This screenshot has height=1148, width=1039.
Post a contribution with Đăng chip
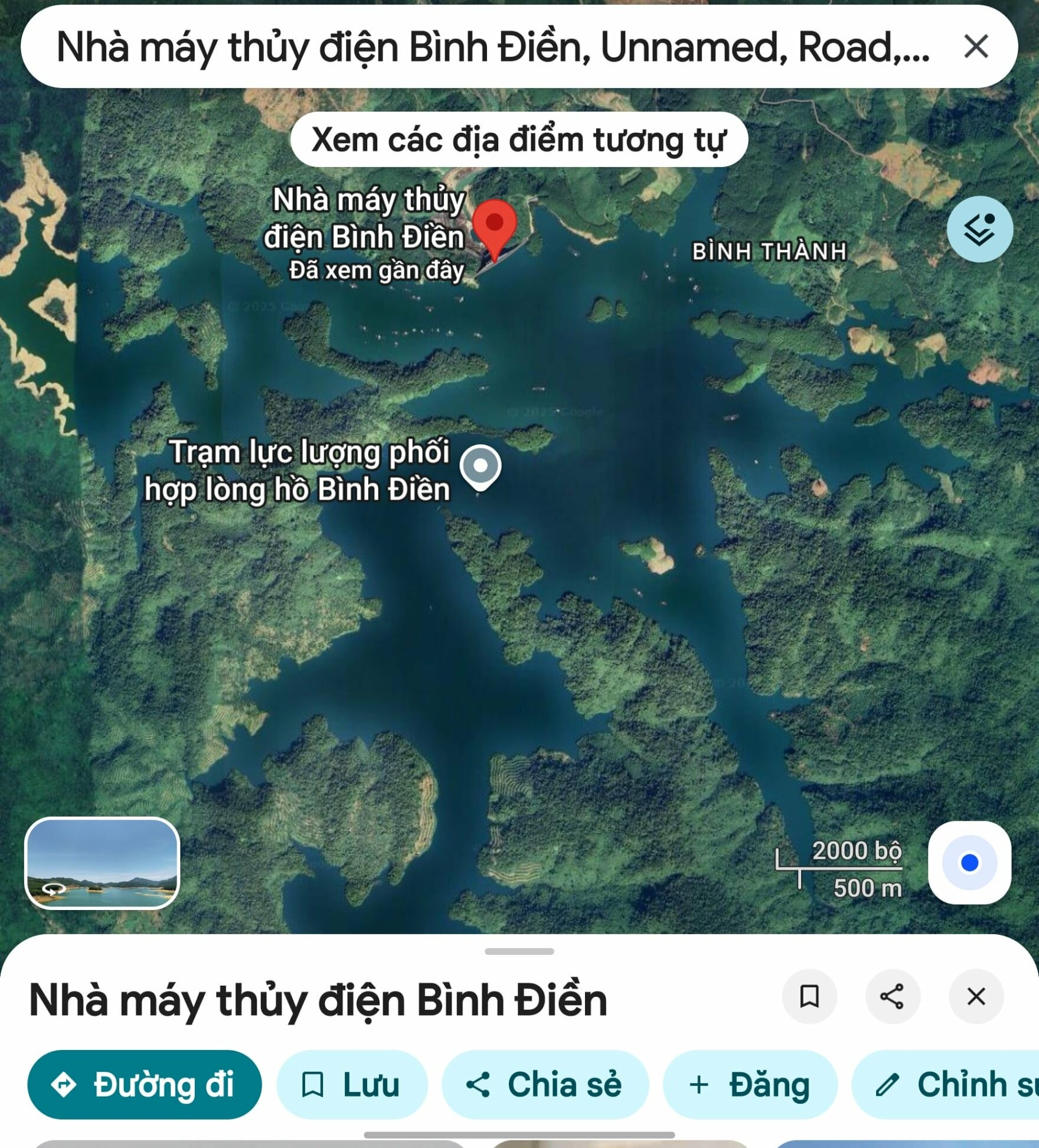coord(750,1085)
